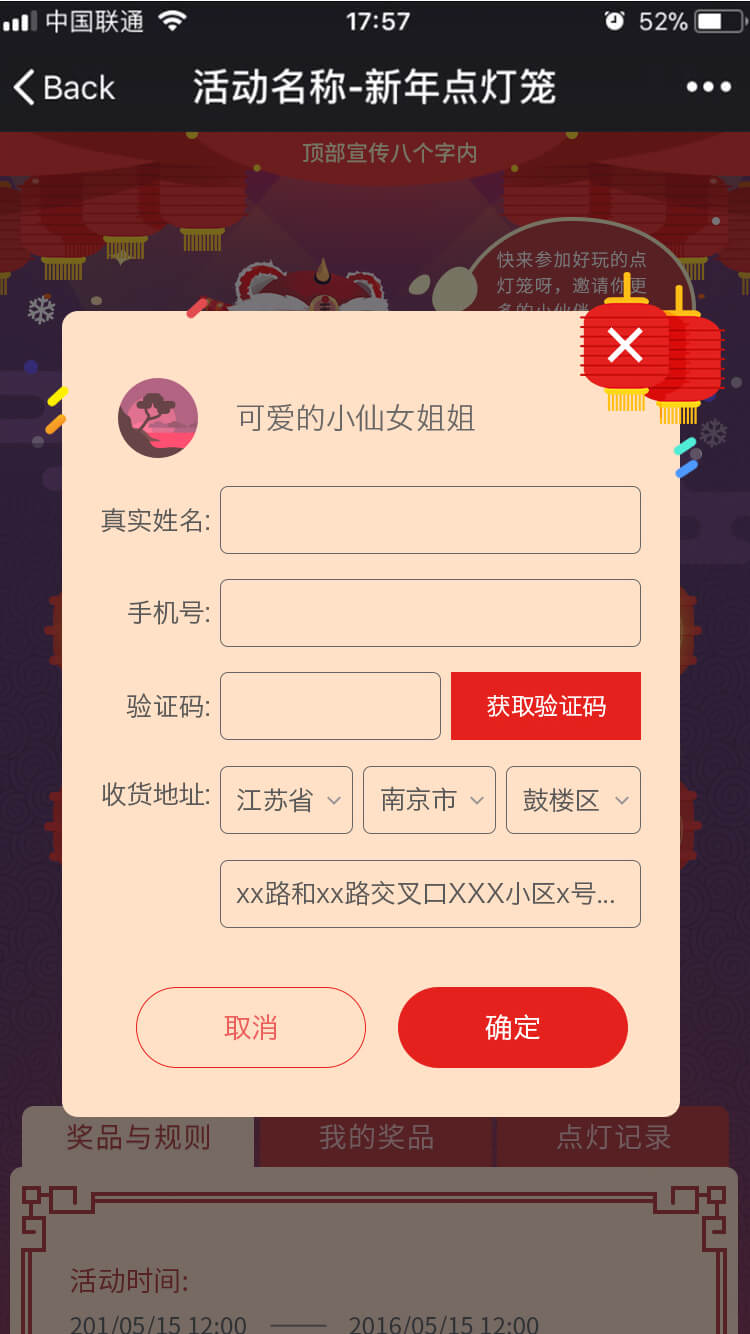Confirm the form with 确定

click(x=513, y=1028)
